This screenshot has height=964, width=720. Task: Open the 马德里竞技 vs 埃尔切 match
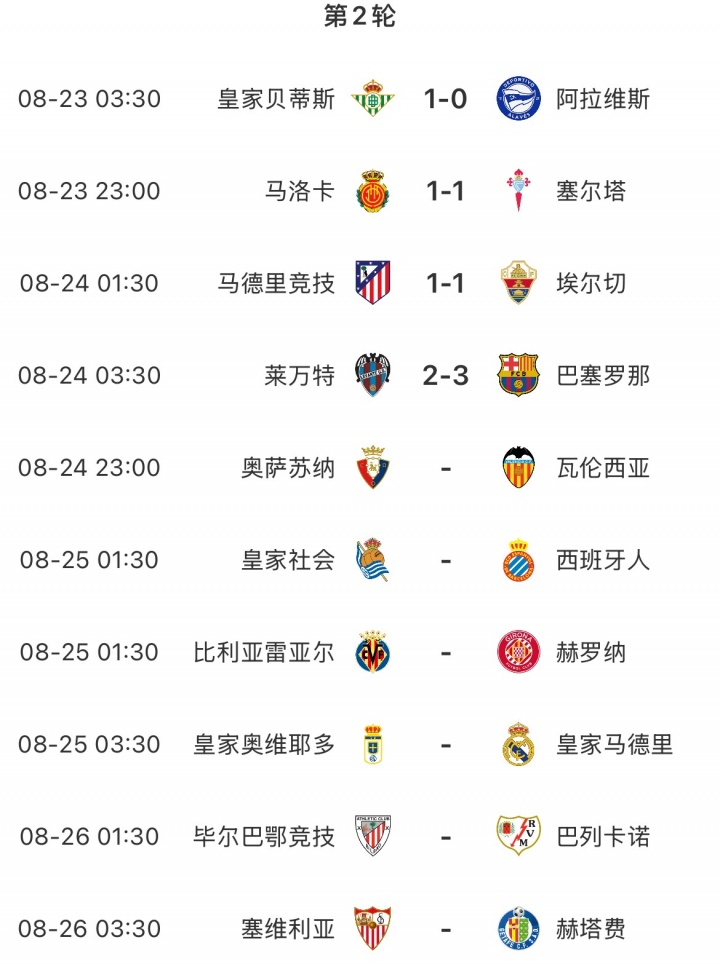point(445,283)
